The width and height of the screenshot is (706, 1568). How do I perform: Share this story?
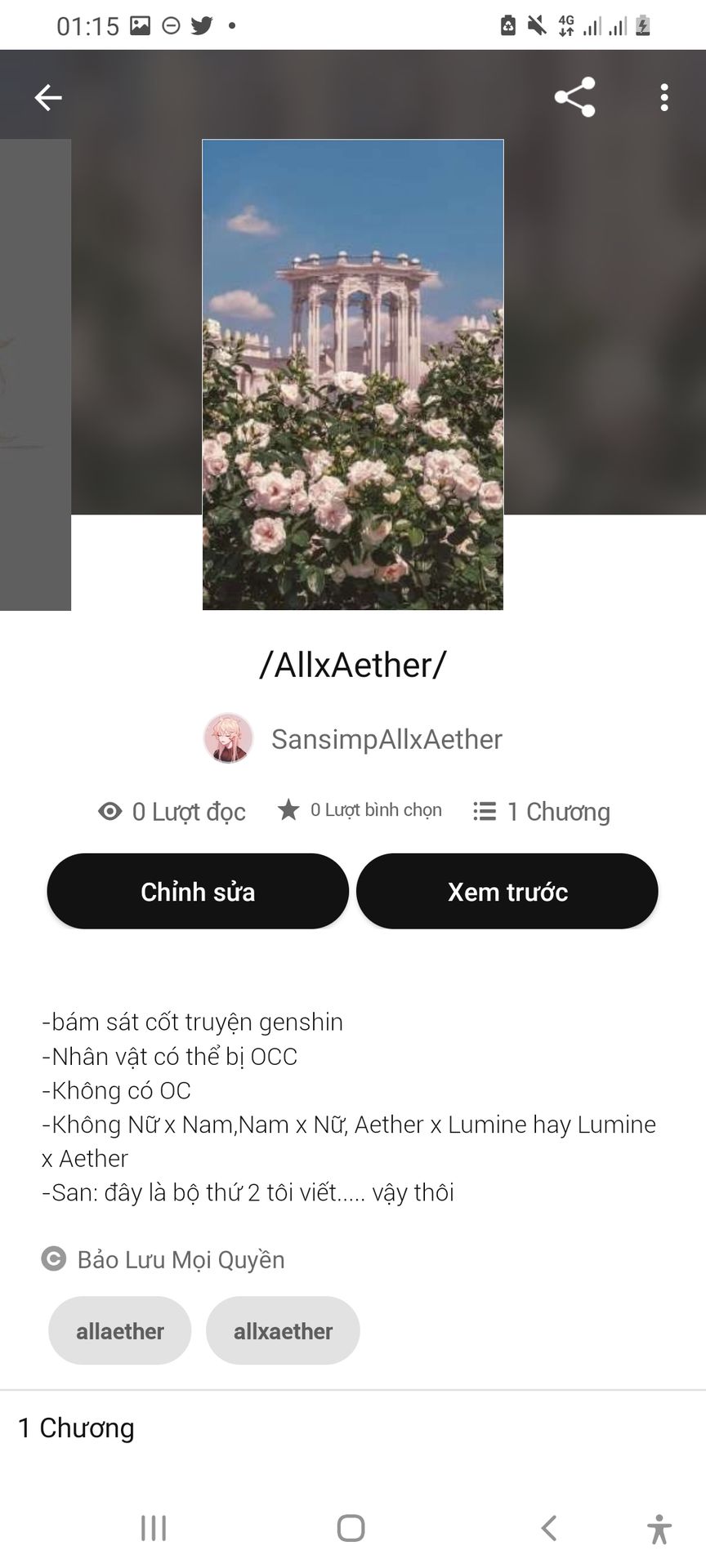click(x=574, y=98)
